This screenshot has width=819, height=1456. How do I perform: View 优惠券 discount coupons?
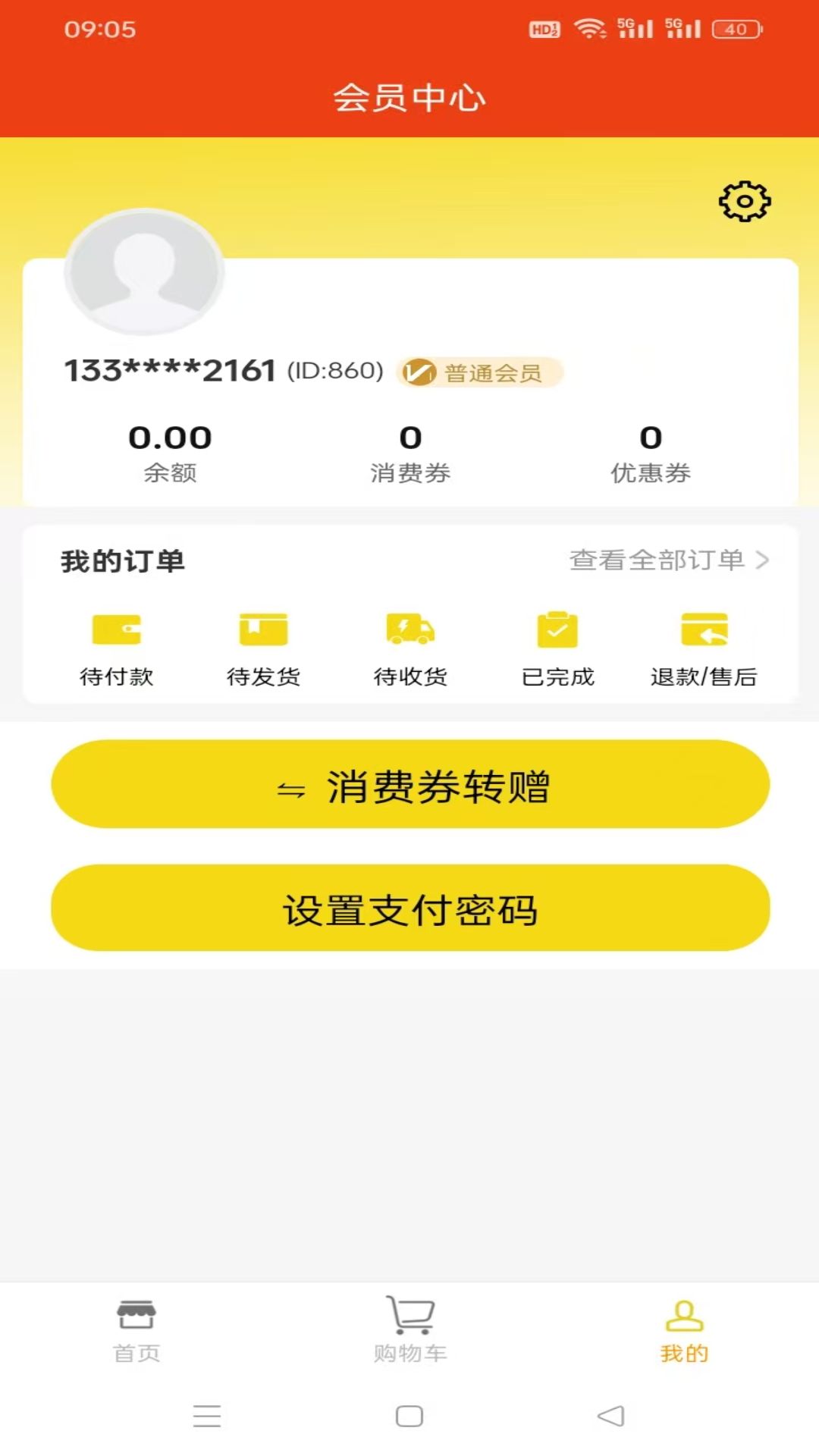tap(650, 452)
